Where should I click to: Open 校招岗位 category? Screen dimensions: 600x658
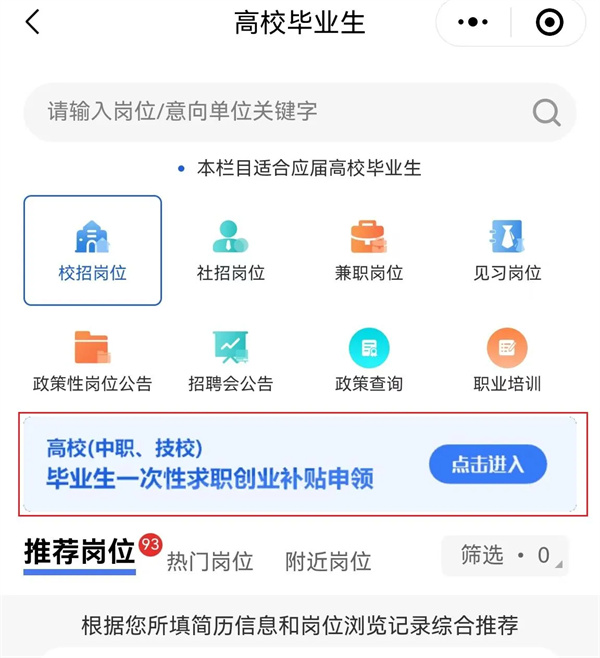[93, 250]
